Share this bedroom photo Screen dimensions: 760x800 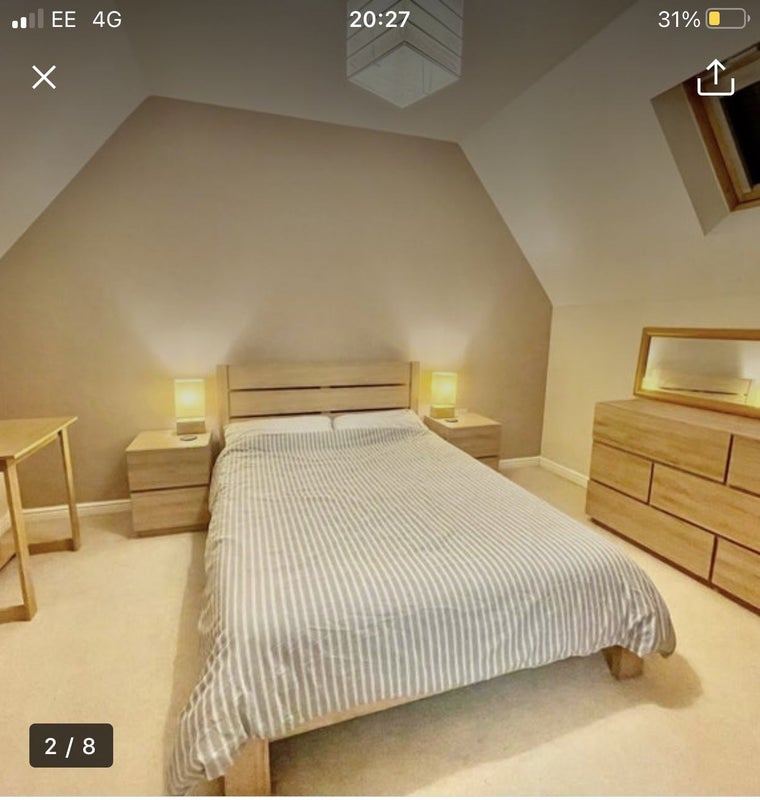(715, 77)
